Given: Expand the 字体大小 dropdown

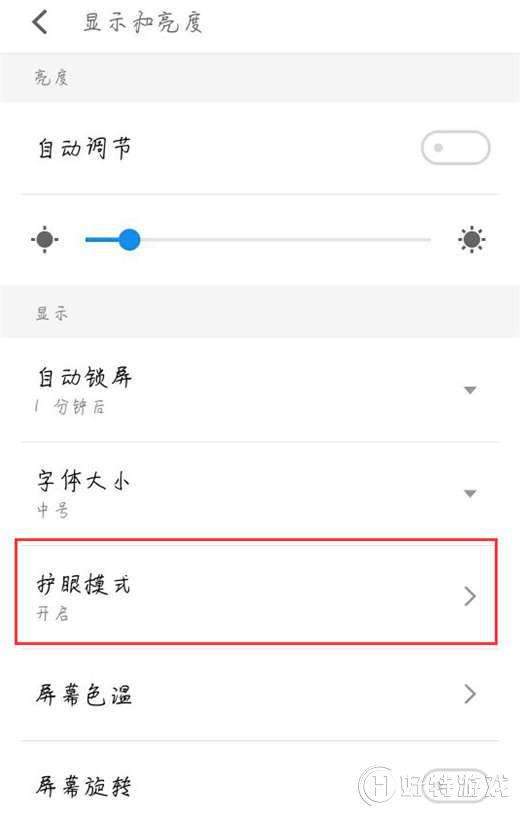Looking at the screenshot, I should [469, 493].
